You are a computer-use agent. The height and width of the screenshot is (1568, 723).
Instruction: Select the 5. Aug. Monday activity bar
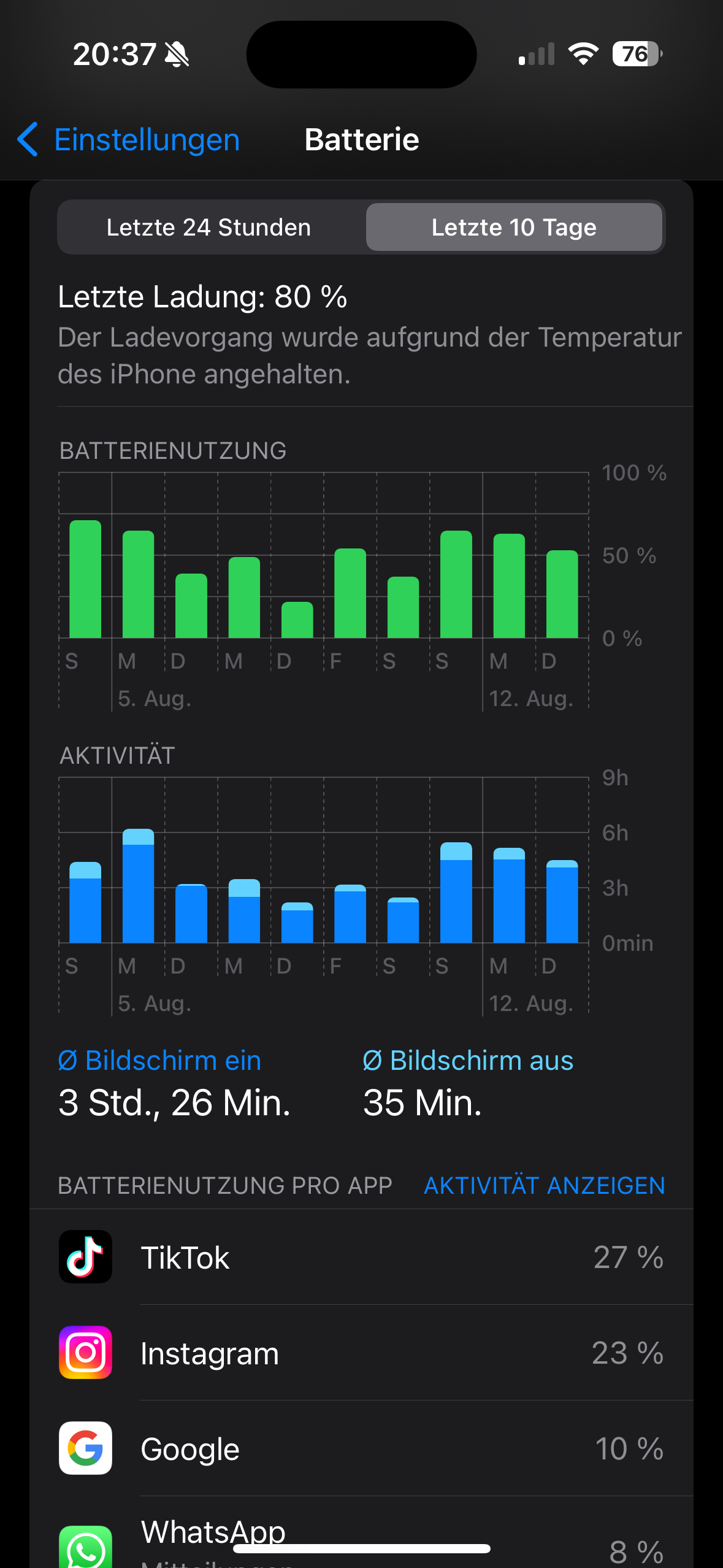(138, 886)
